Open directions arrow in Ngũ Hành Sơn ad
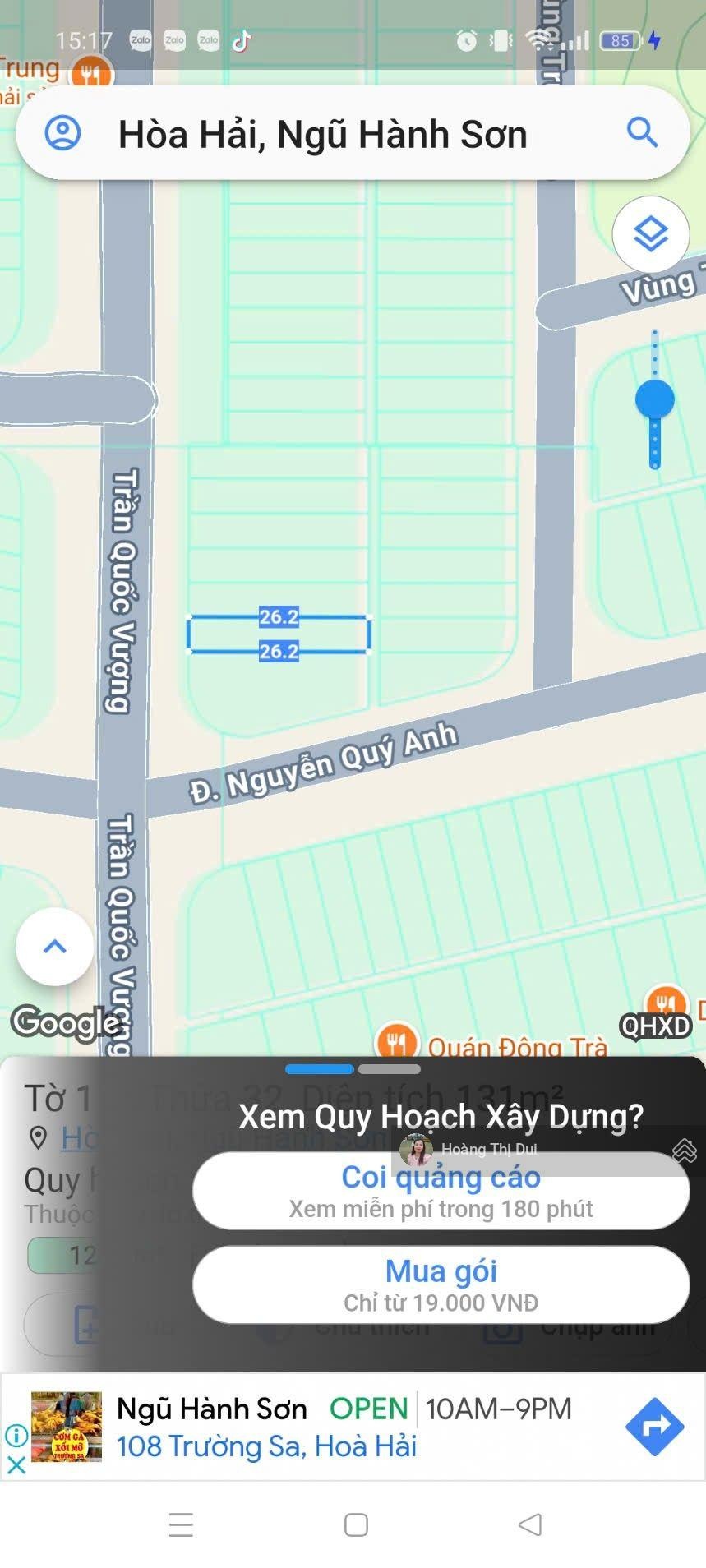Screen dimensions: 706x1568 654,1427
